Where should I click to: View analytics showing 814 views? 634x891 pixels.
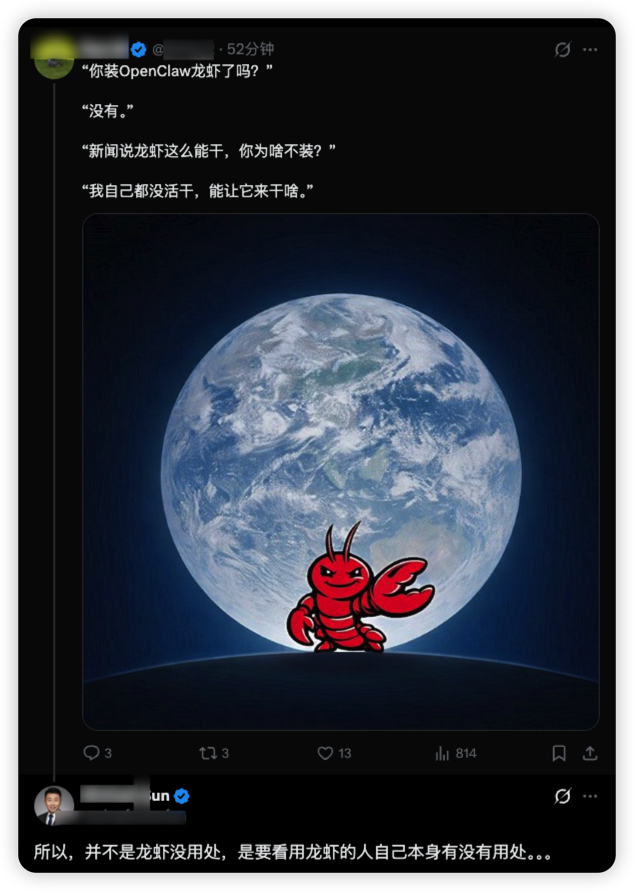point(443,753)
